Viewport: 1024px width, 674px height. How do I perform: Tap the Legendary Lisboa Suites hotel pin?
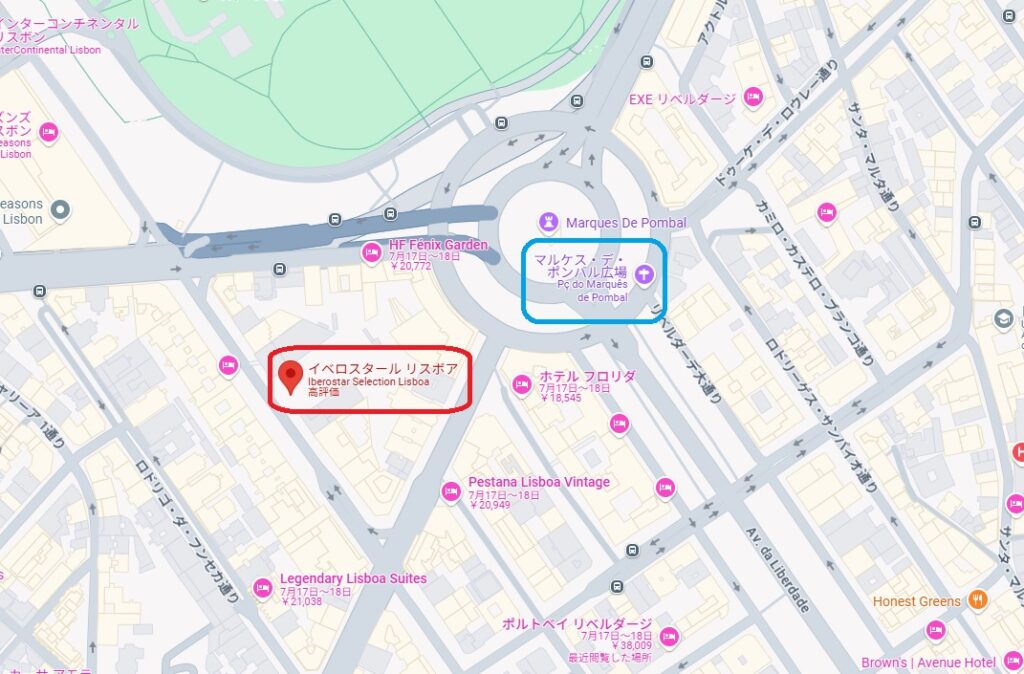coord(263,587)
